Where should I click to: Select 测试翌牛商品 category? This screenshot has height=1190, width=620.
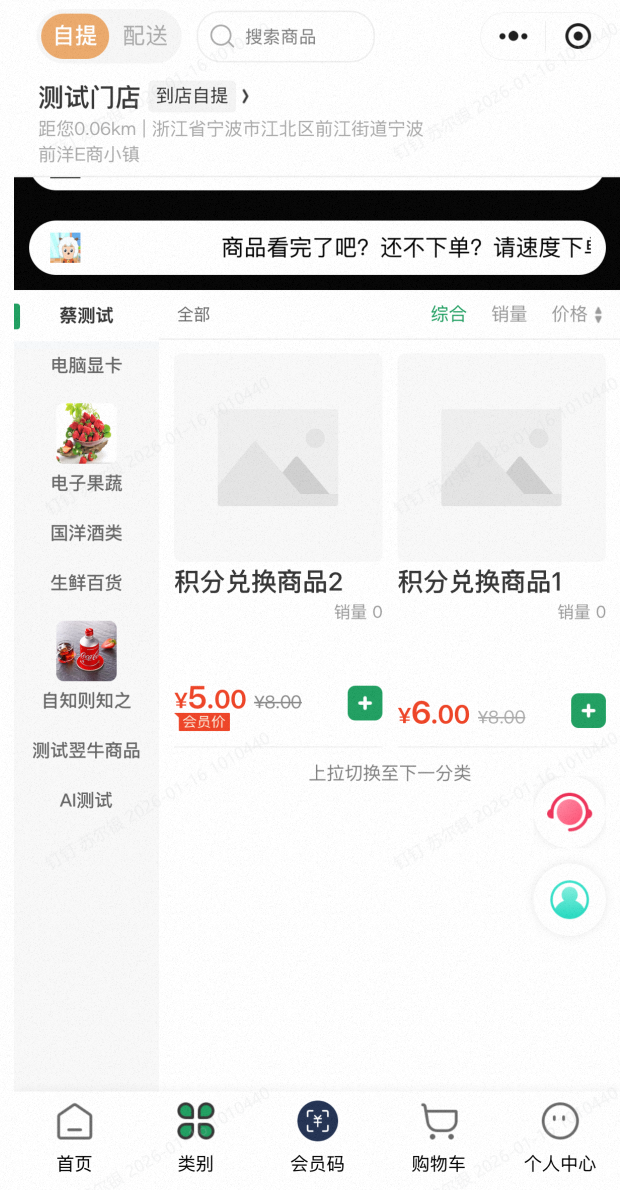[x=86, y=750]
